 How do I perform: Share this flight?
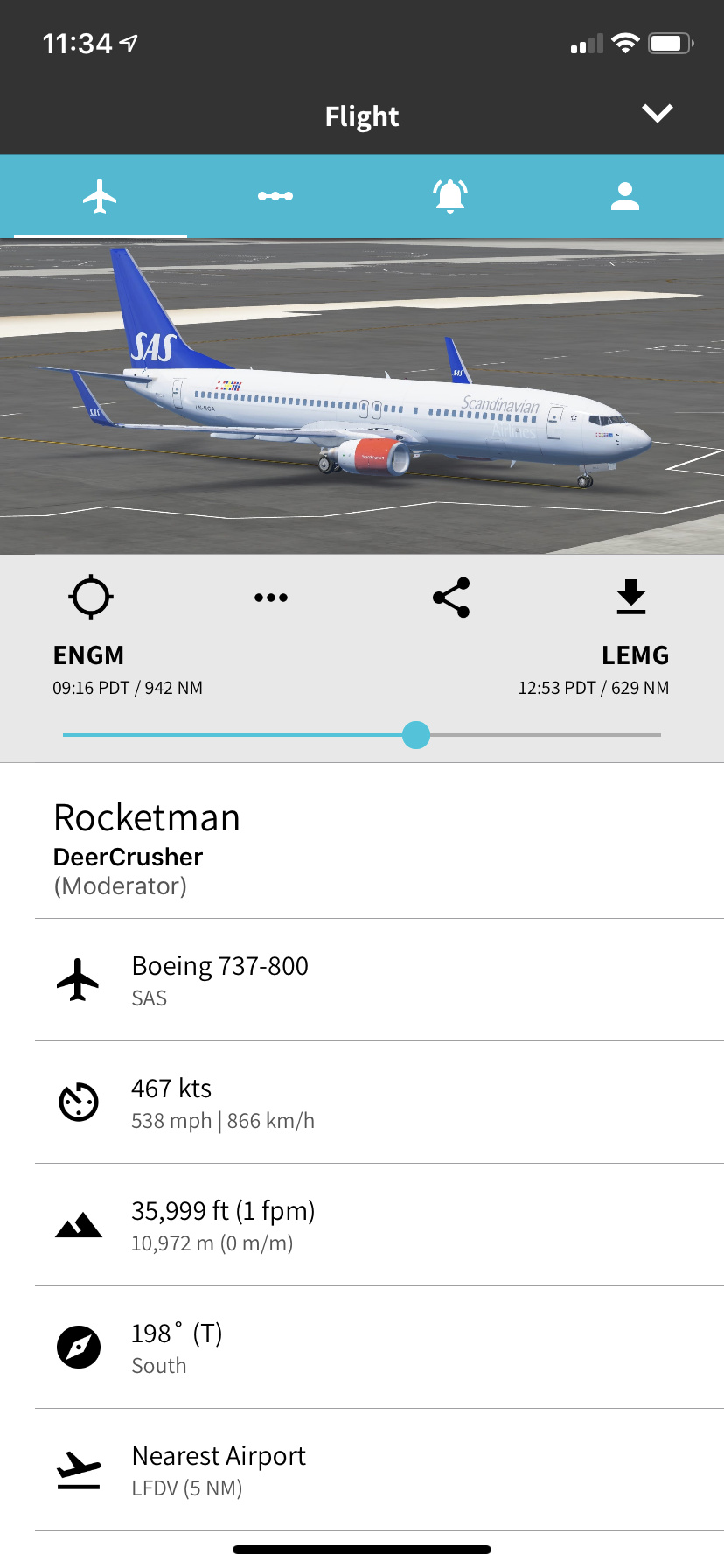(x=451, y=598)
